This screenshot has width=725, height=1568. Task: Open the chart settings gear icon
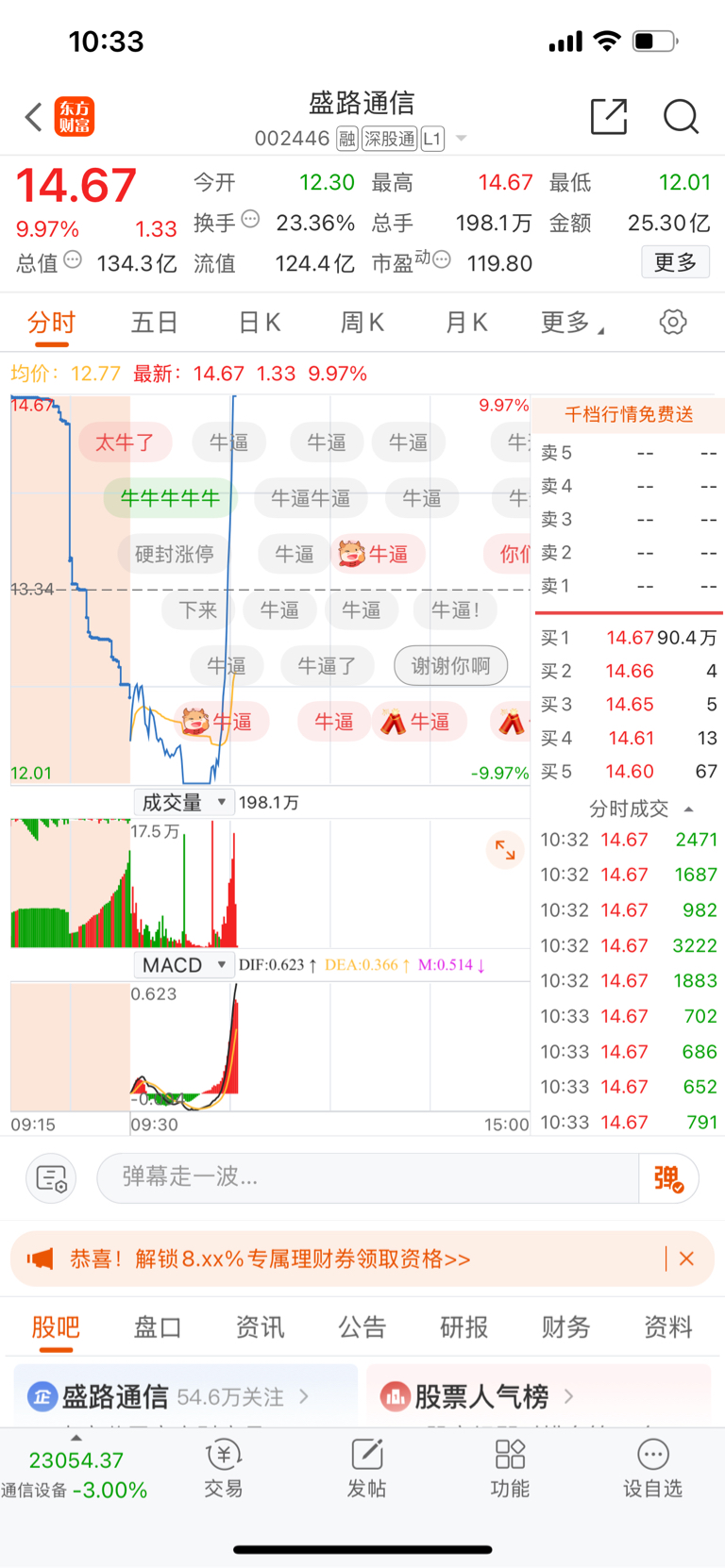[x=671, y=322]
